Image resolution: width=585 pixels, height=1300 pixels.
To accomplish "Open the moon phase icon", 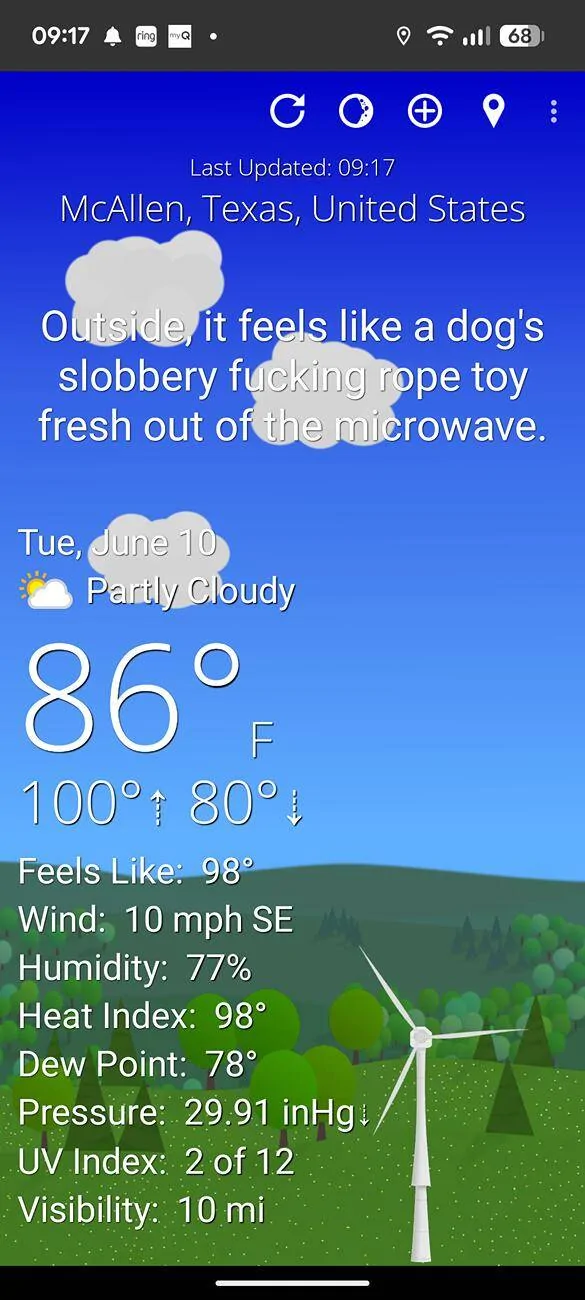I will coord(356,111).
